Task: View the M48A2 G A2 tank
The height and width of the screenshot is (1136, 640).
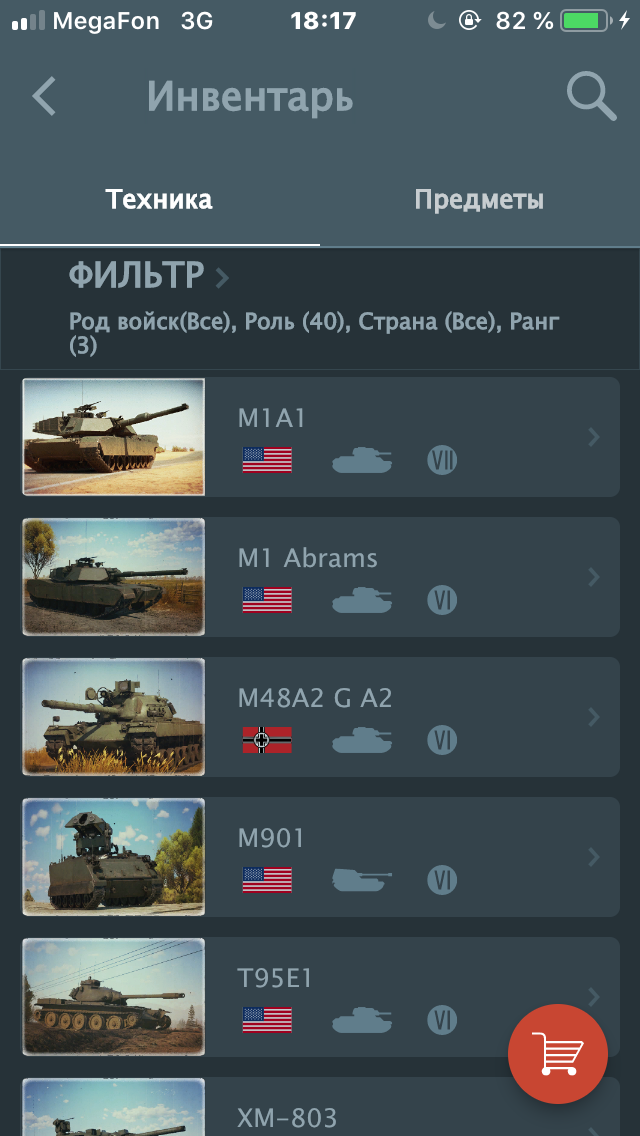Action: [320, 717]
